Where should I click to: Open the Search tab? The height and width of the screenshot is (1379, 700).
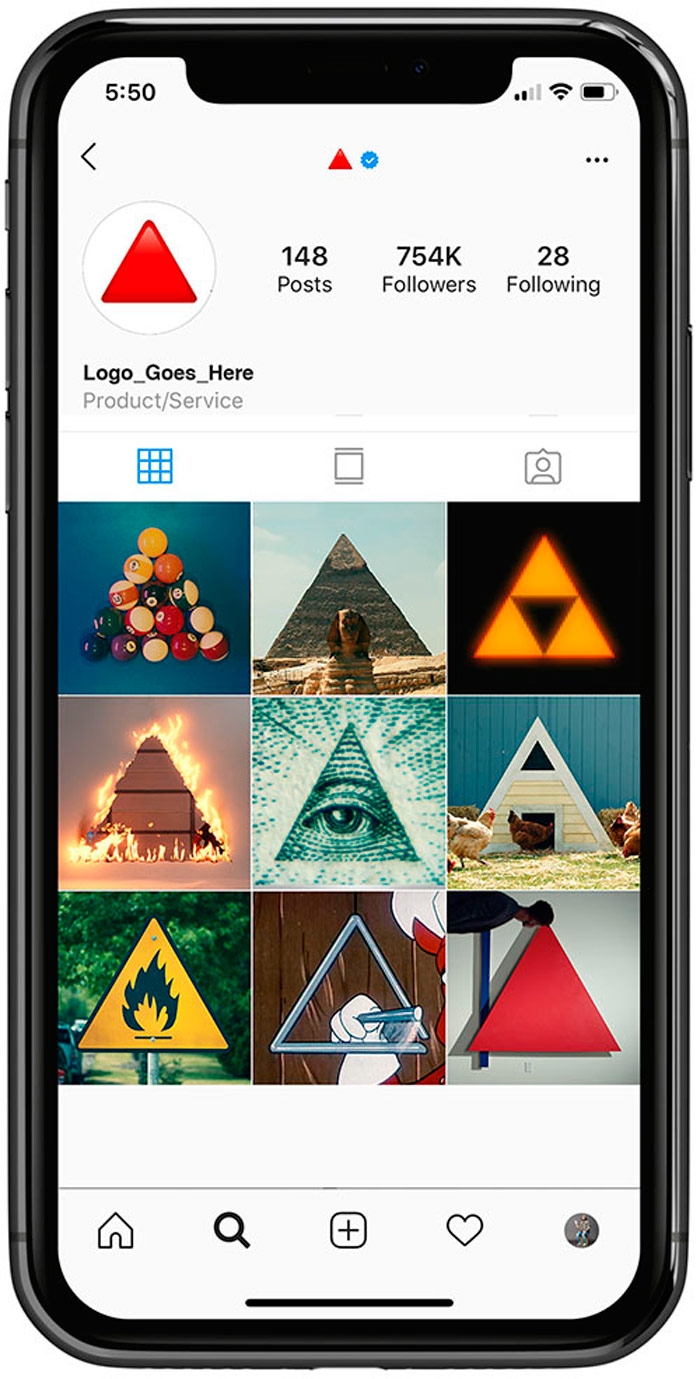pyautogui.click(x=232, y=1230)
